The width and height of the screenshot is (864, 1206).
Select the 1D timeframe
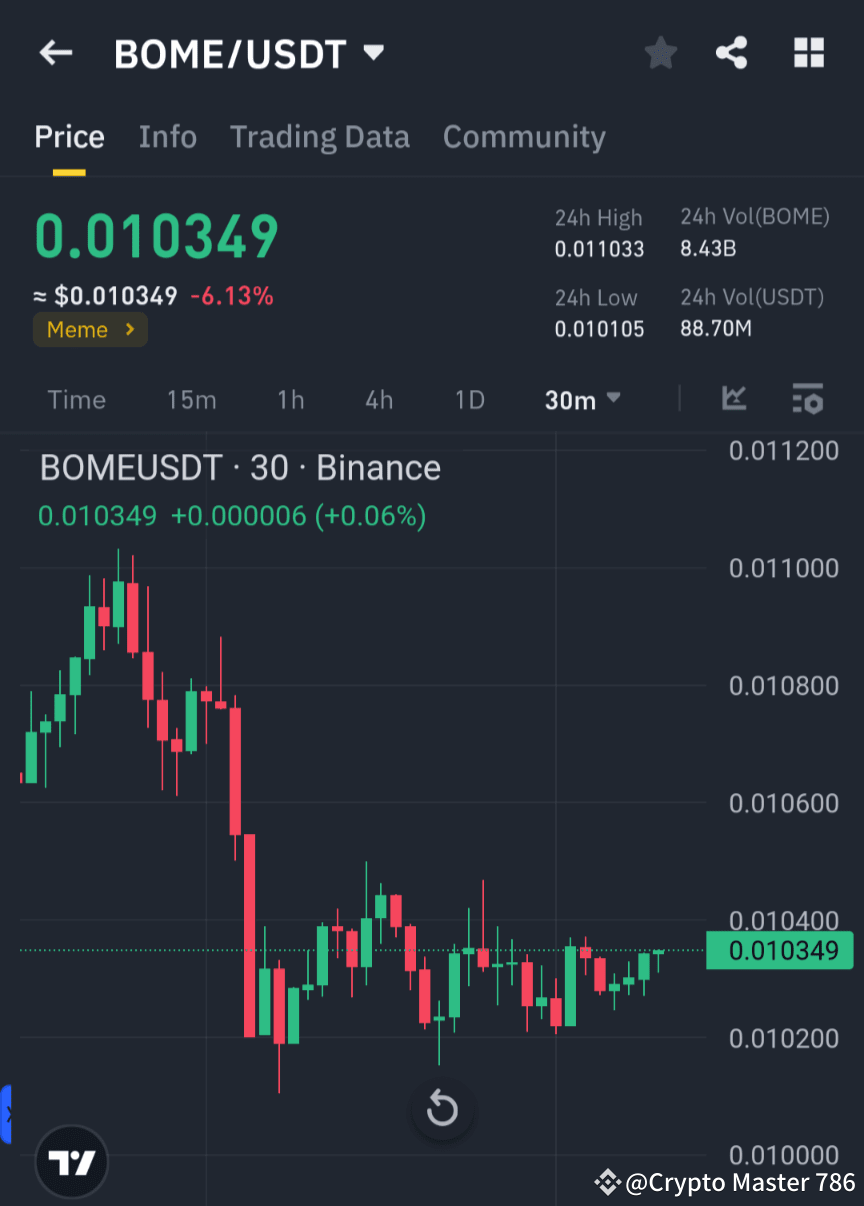[470, 399]
